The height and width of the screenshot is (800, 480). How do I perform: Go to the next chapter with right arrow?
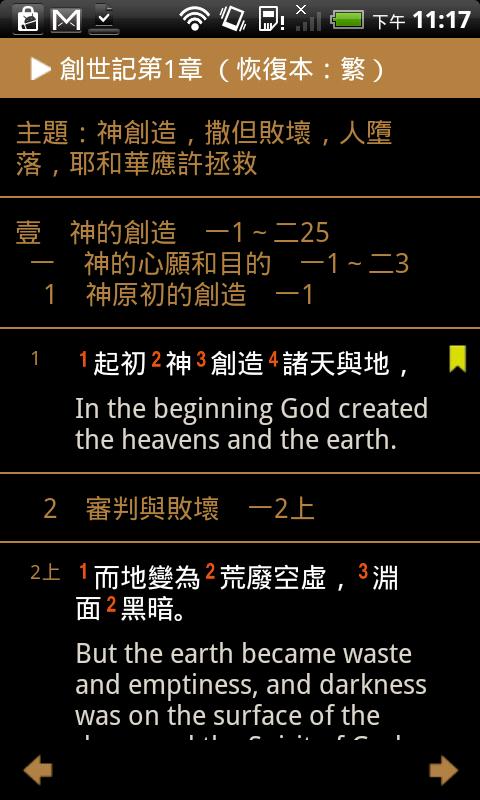(x=443, y=770)
